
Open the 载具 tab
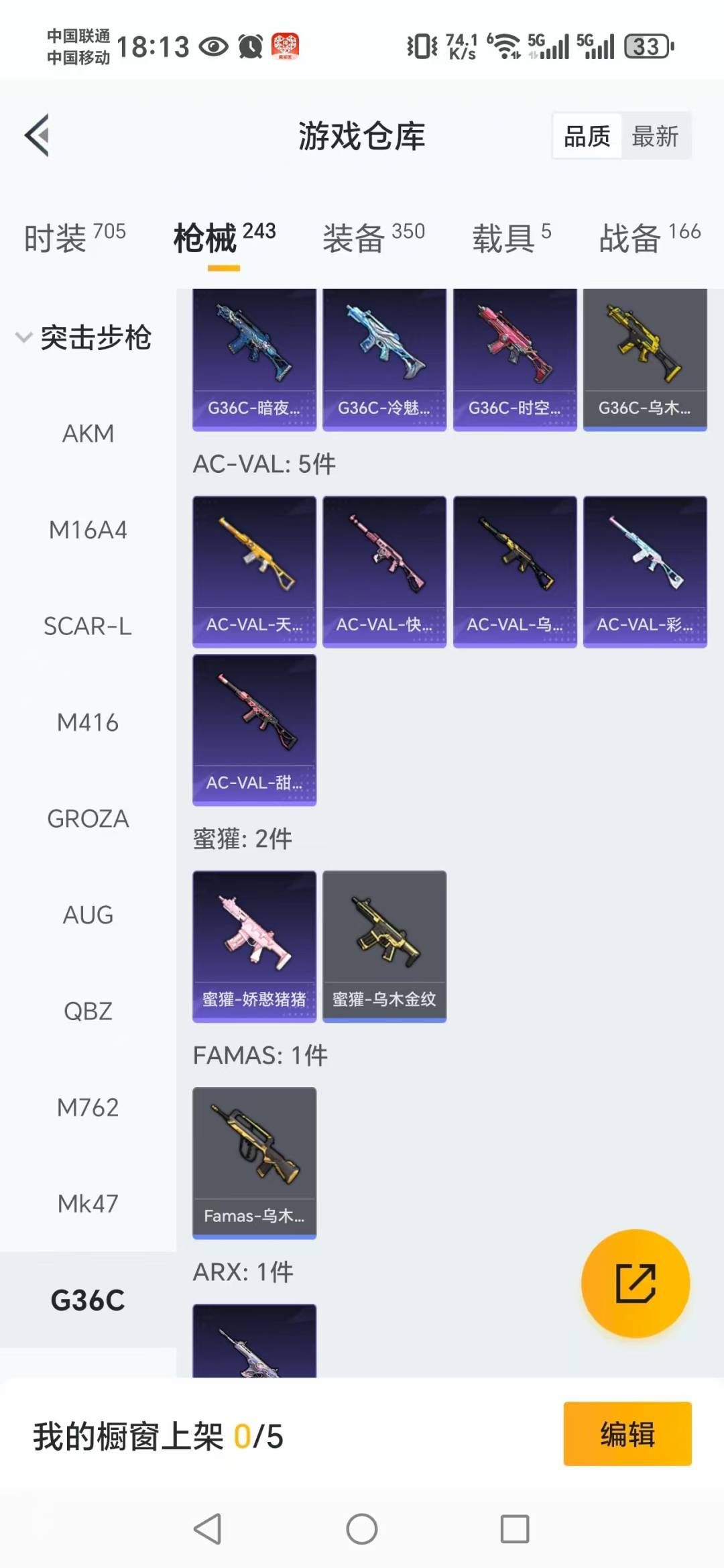(x=511, y=238)
